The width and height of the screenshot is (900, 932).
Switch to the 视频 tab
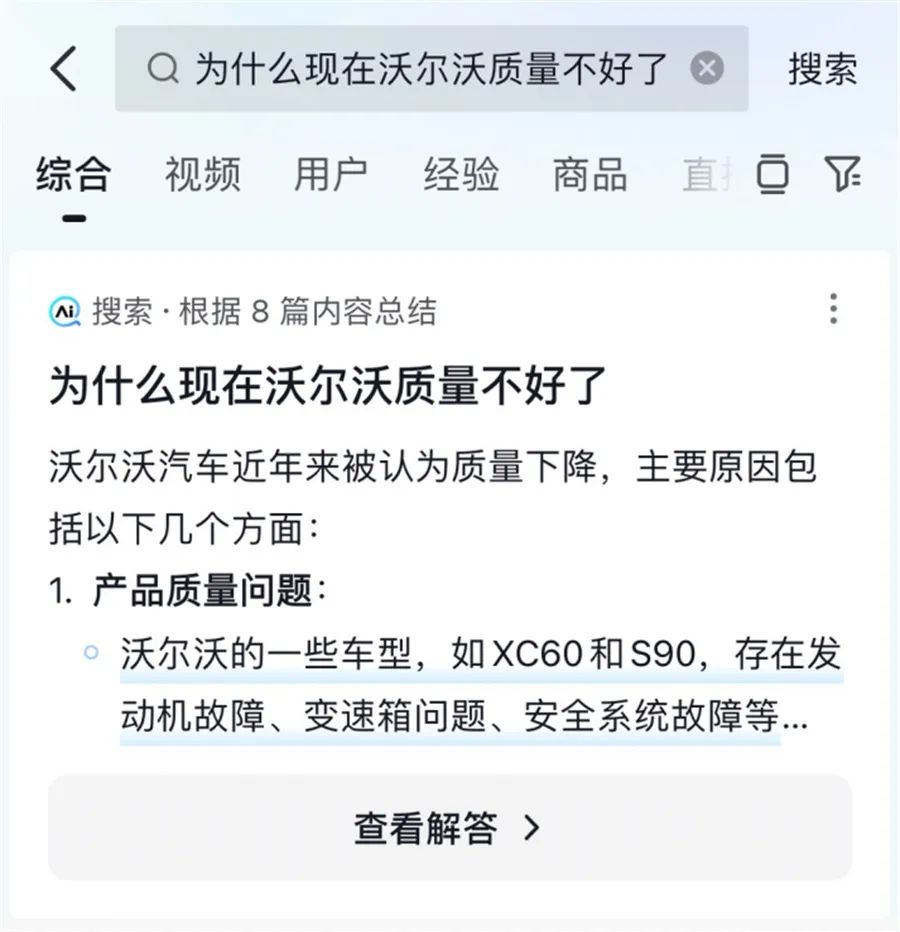tap(203, 175)
